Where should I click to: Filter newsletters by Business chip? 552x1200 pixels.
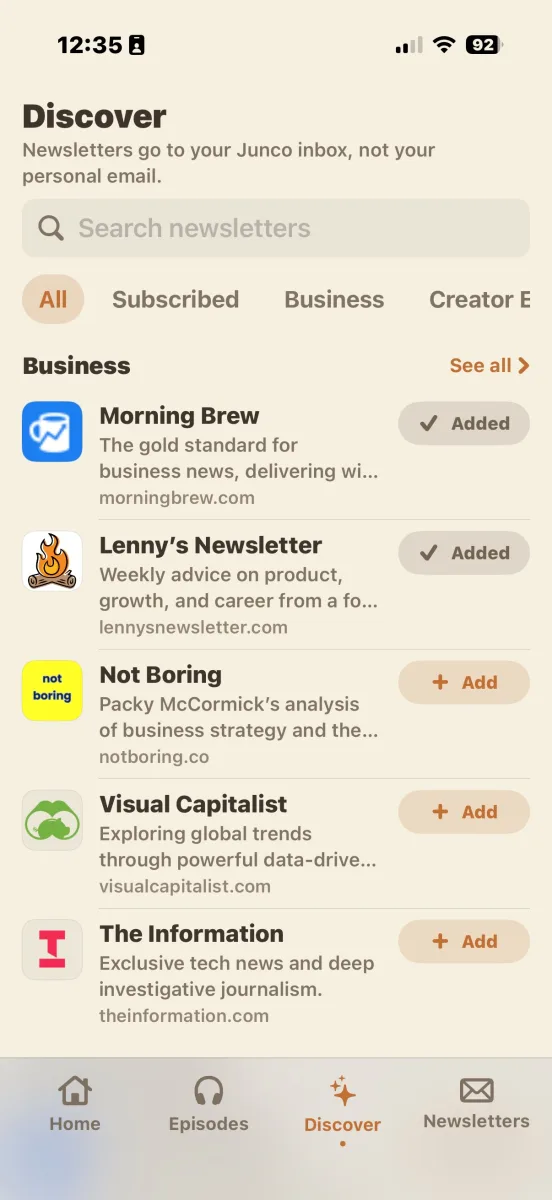334,299
